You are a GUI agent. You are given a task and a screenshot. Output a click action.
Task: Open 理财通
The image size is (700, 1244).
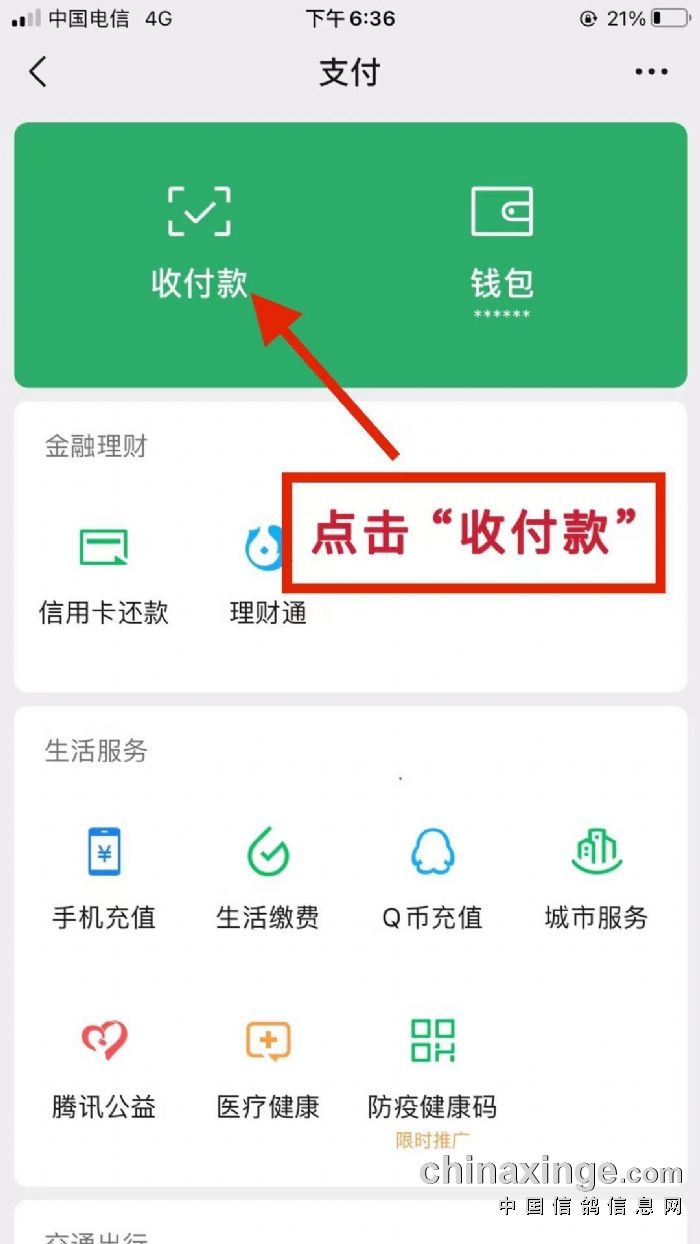(x=266, y=575)
